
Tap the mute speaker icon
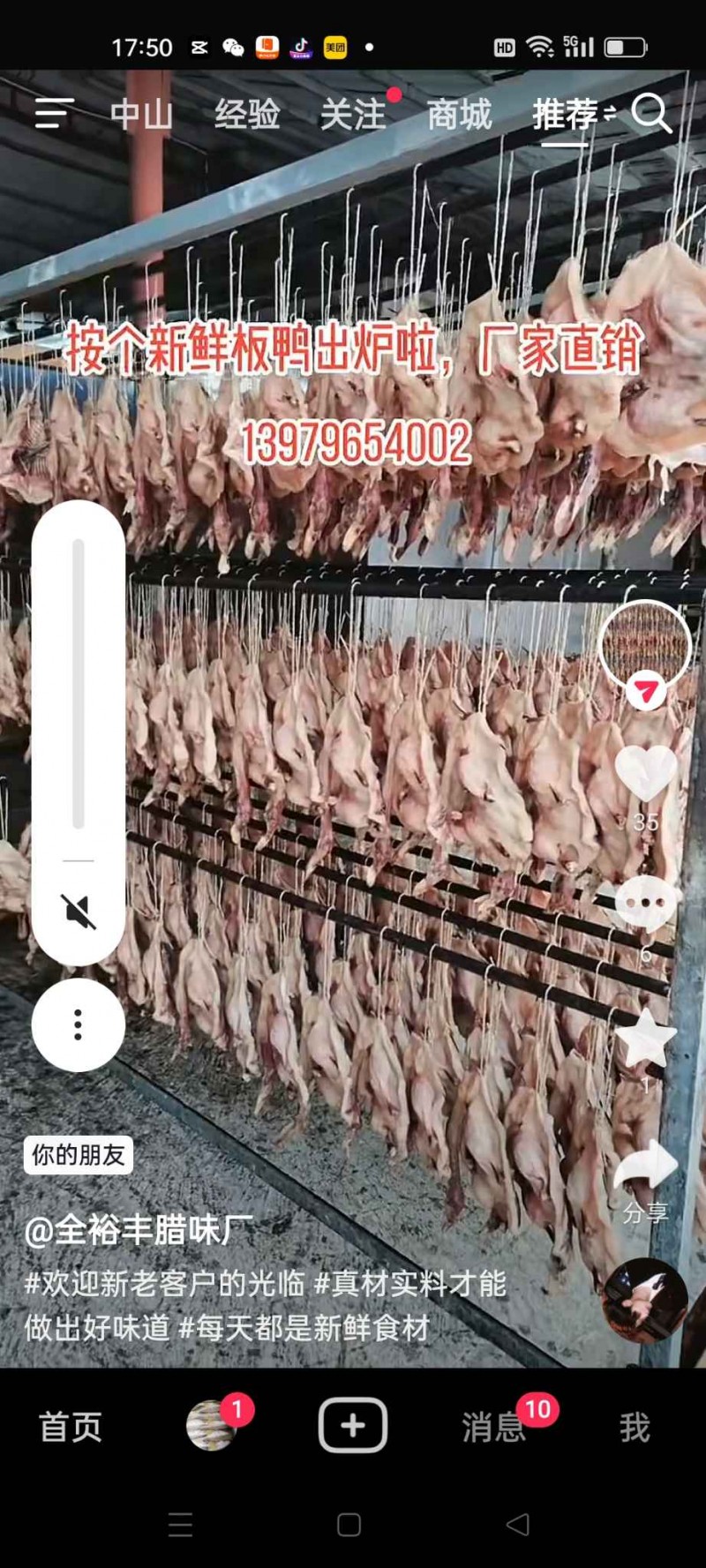point(79,912)
